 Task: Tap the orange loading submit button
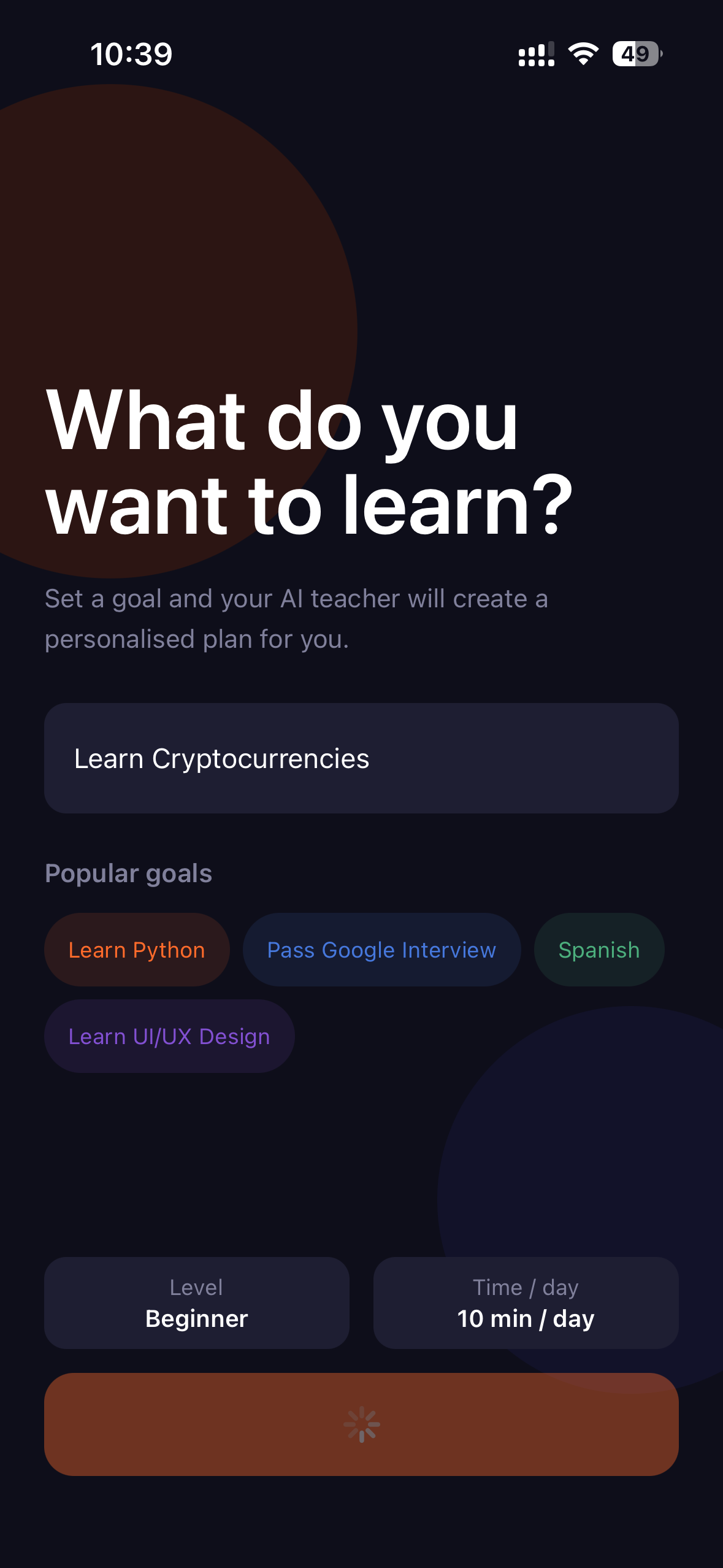361,1424
